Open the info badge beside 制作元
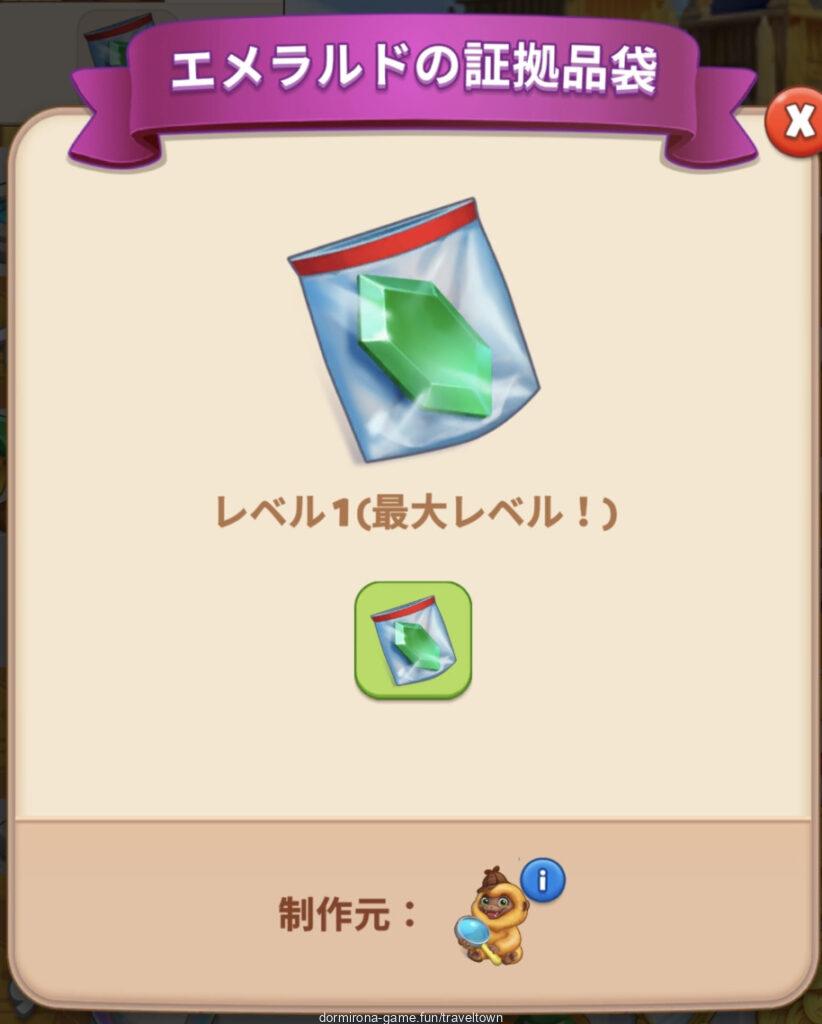Image resolution: width=822 pixels, height=1024 pixels. (543, 880)
